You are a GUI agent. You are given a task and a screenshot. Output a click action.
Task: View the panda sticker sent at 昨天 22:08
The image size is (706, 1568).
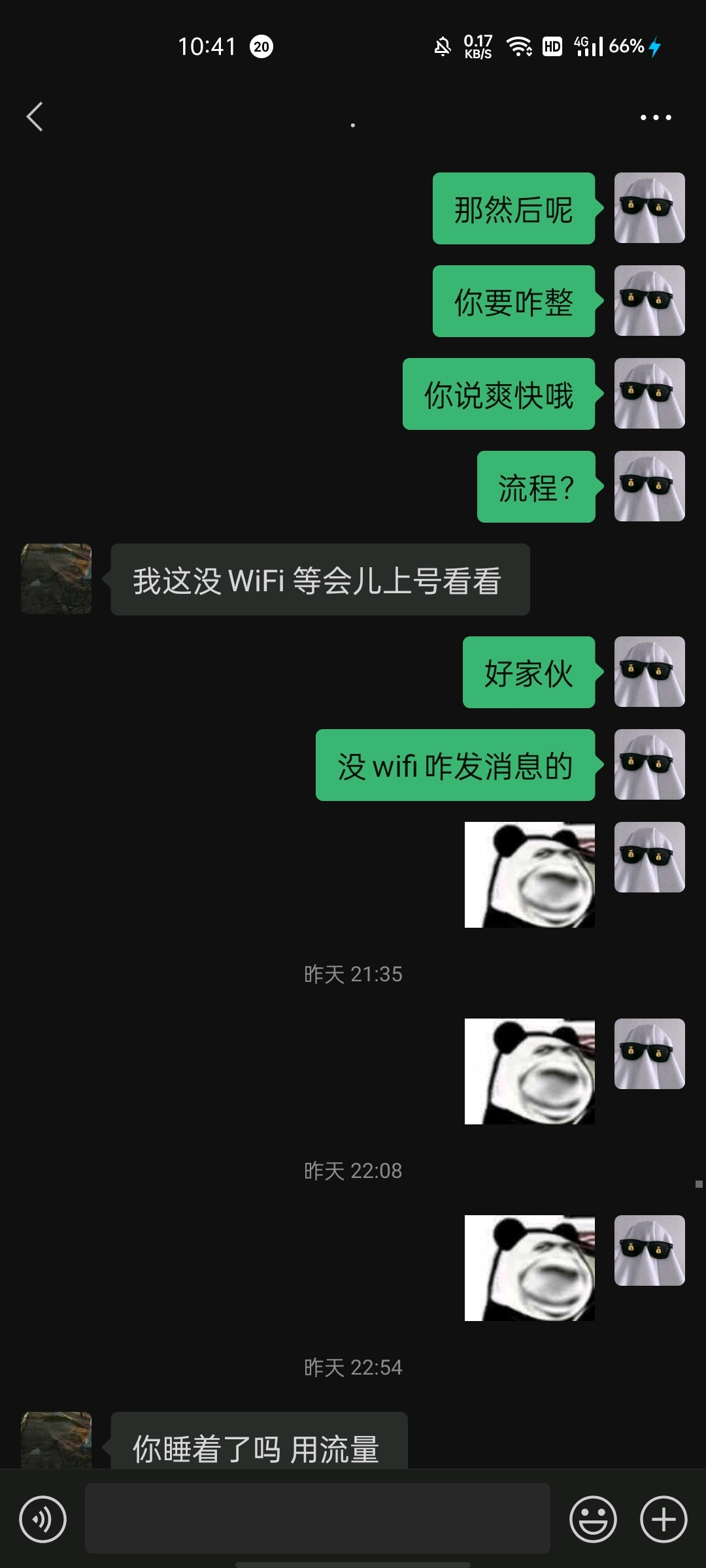[529, 1267]
